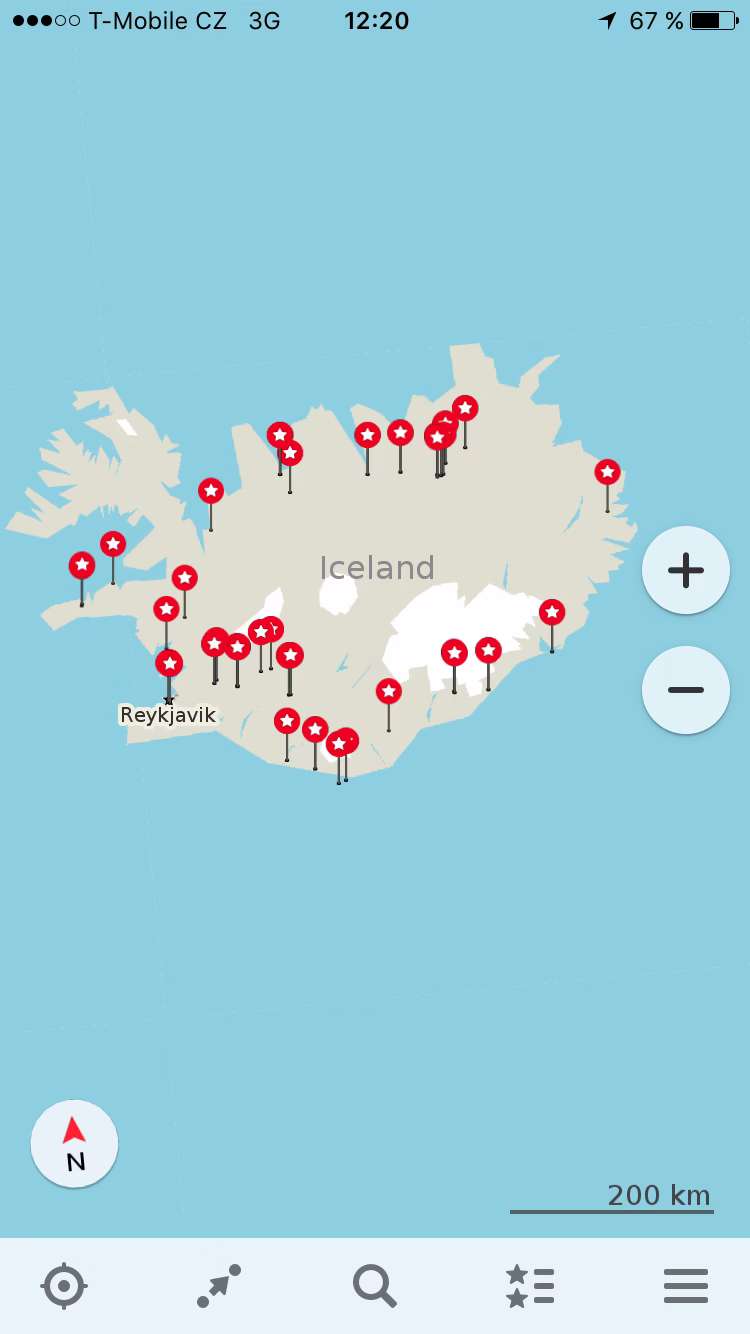Open the search magnifier
This screenshot has height=1334, width=750.
click(x=375, y=1286)
